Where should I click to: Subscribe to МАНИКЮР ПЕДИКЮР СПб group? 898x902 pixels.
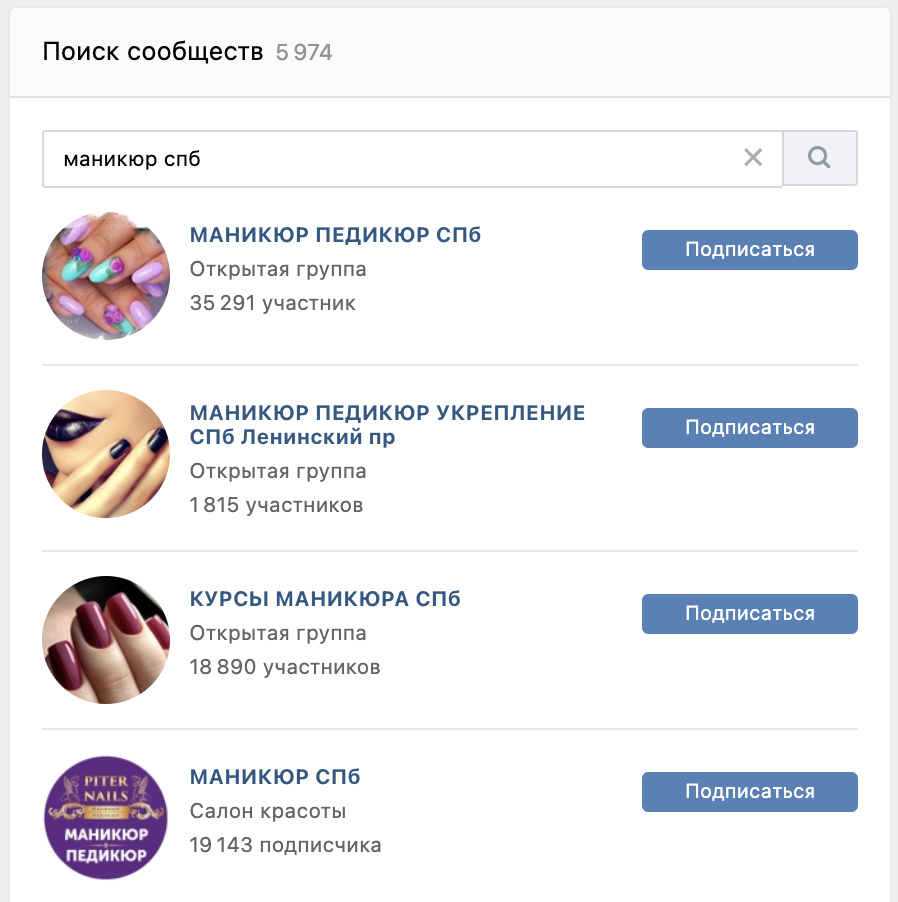[749, 250]
